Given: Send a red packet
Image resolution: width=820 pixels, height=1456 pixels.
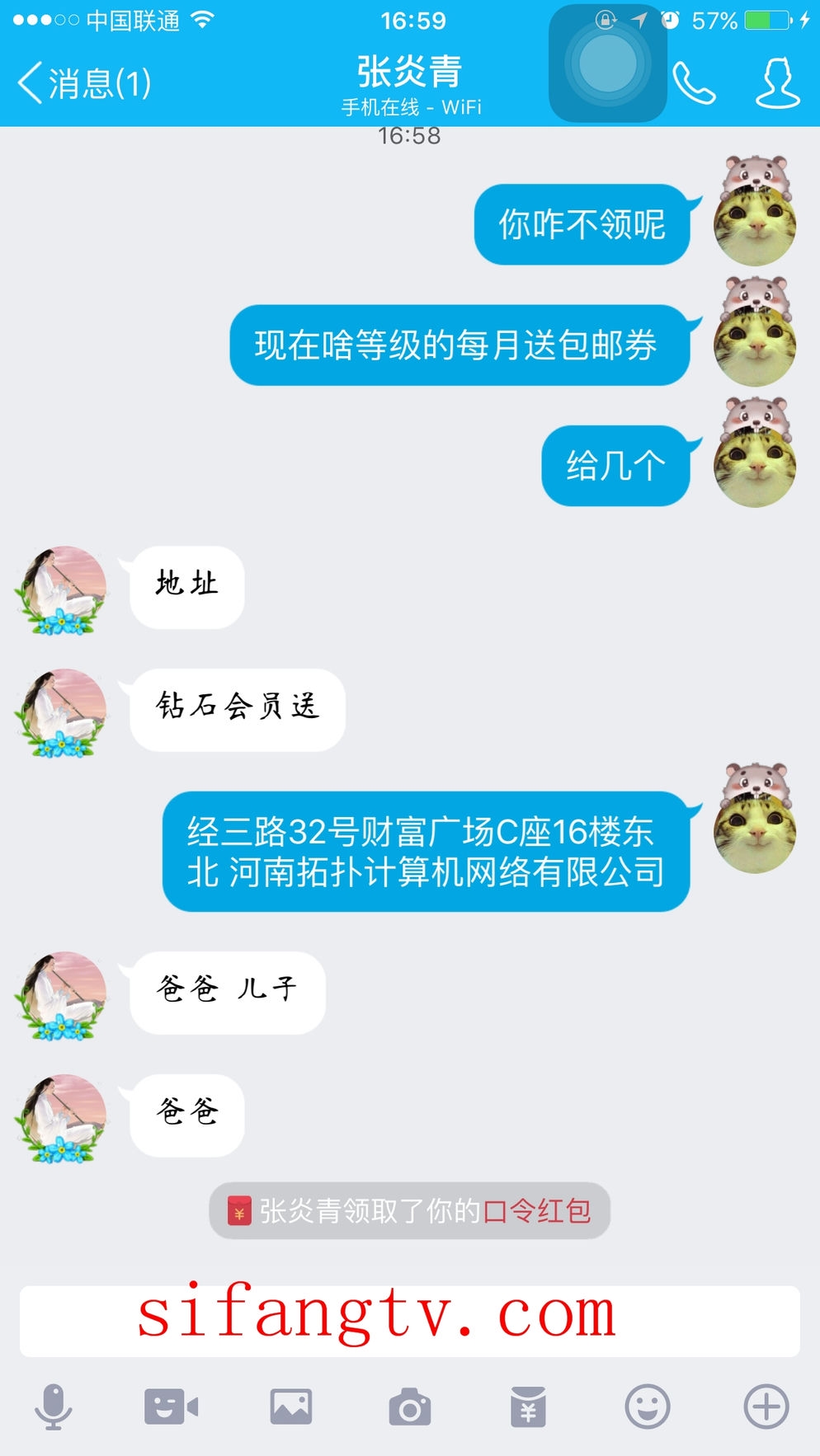Looking at the screenshot, I should pos(528,1407).
